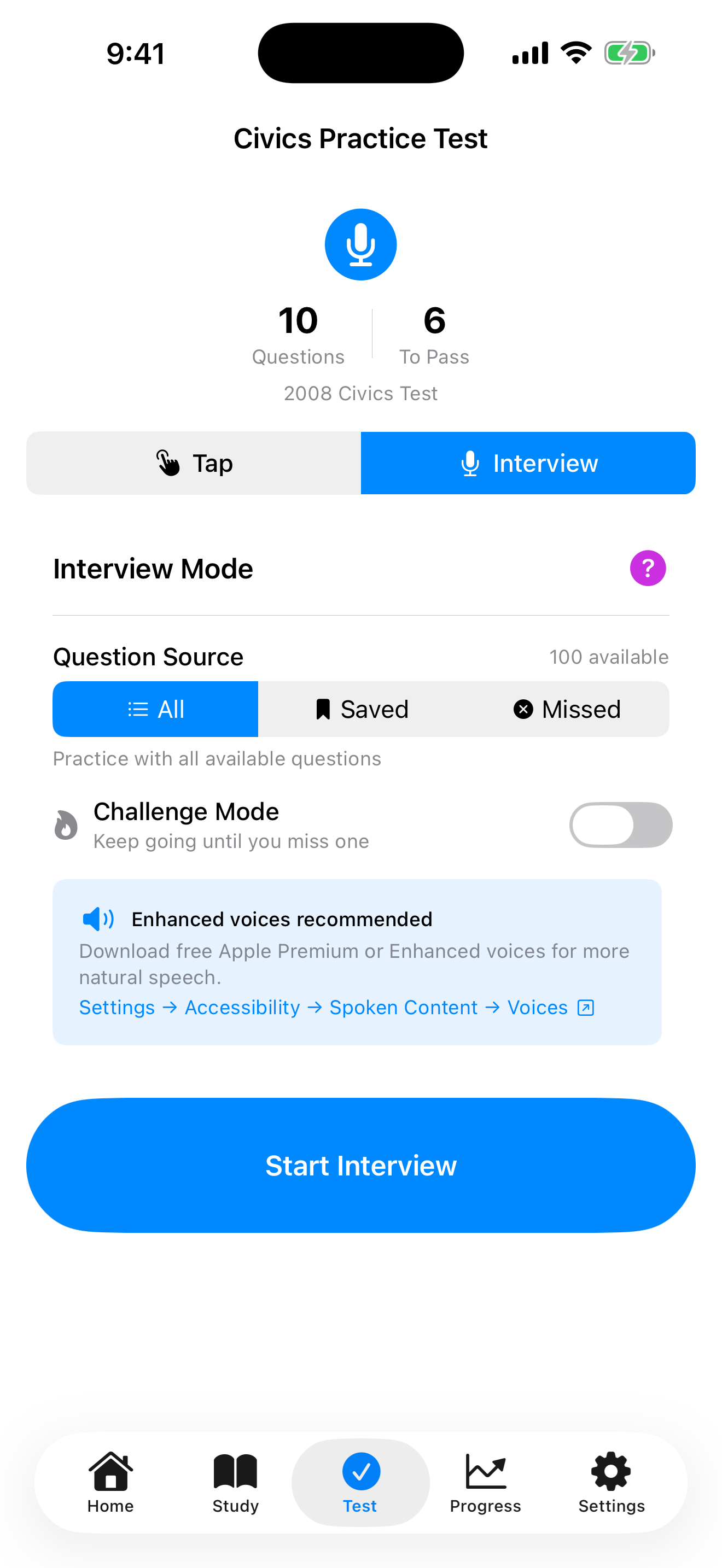This screenshot has height=1568, width=722.
Task: Tap the microphone icon above the question count
Action: pos(360,244)
